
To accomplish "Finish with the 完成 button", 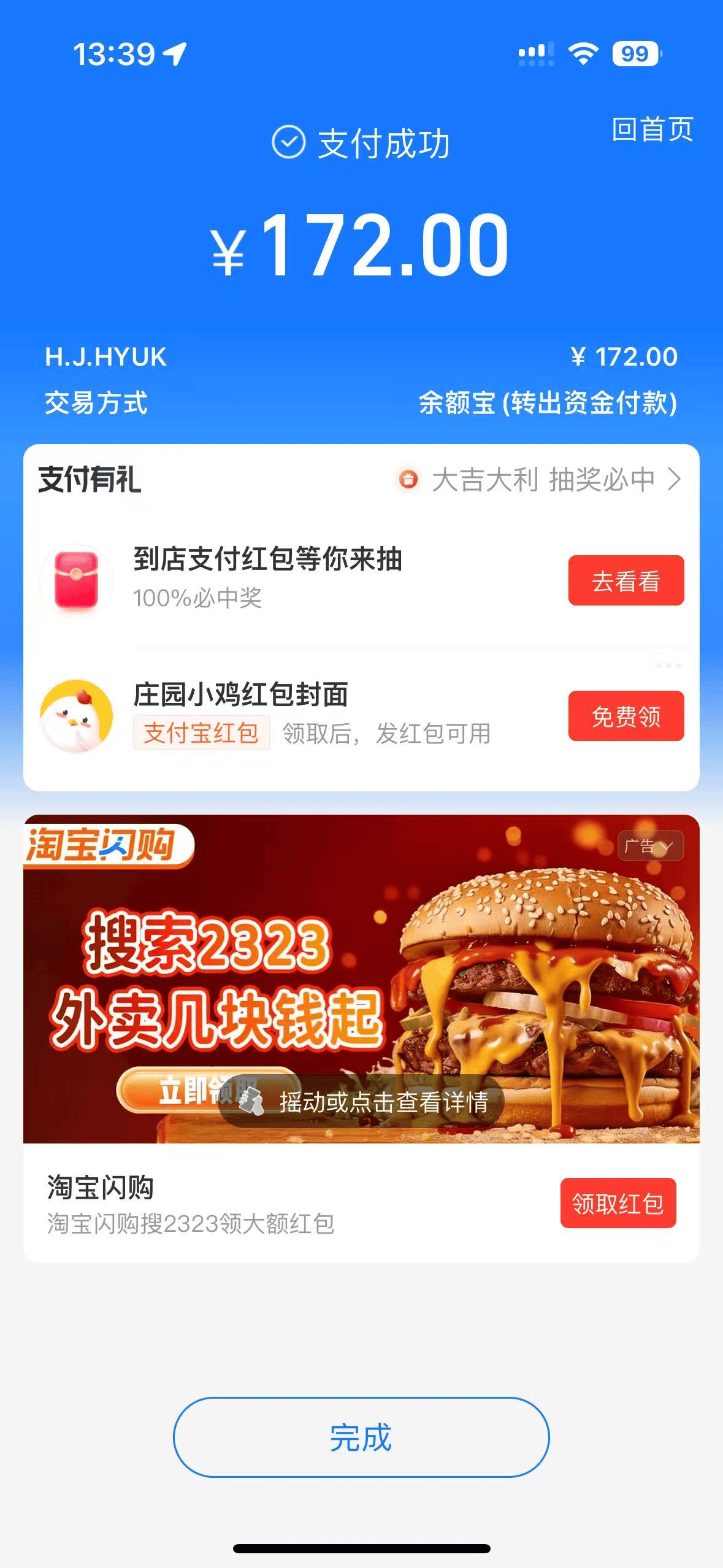I will 361,1437.
